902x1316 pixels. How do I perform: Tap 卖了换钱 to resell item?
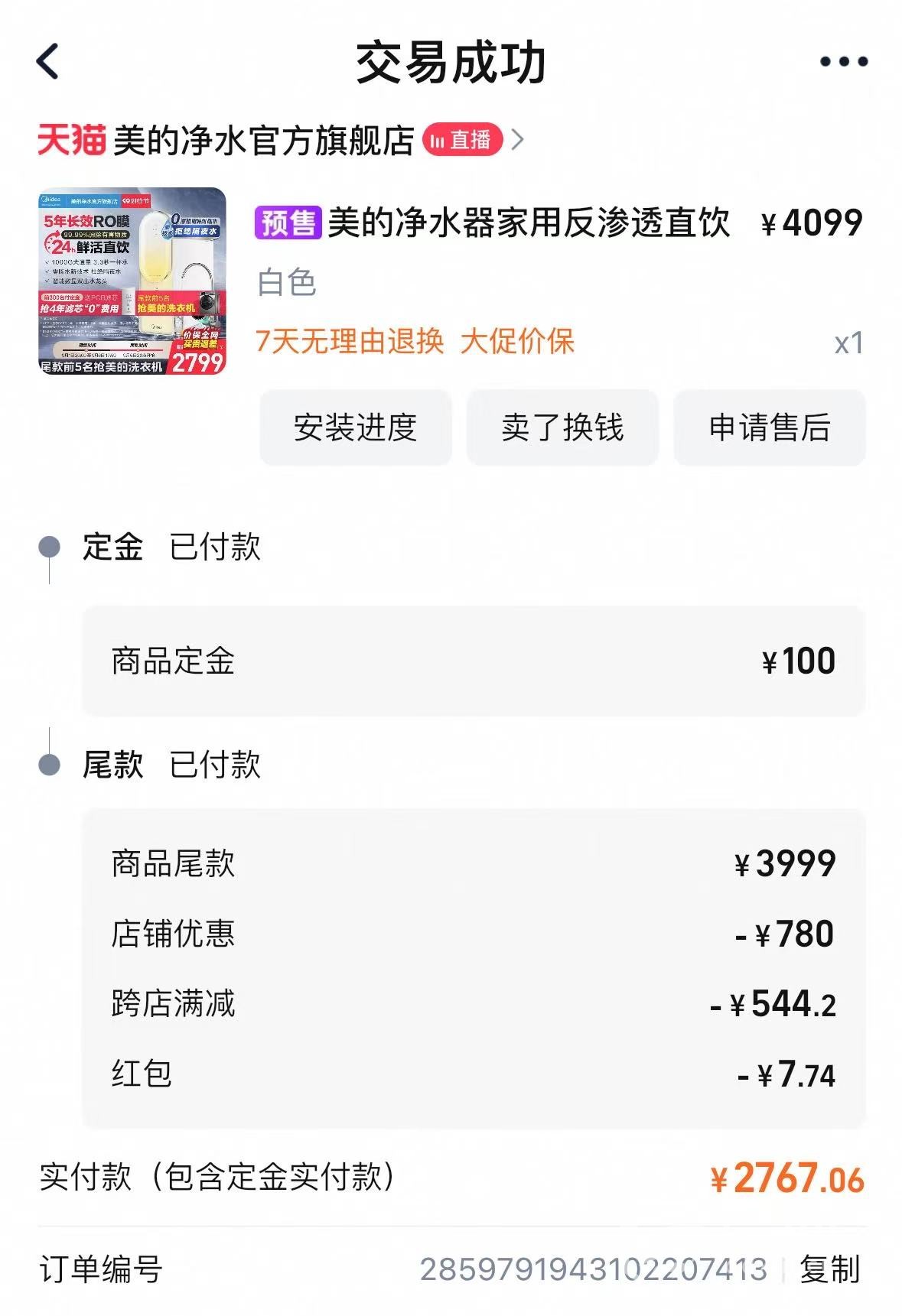click(x=562, y=427)
